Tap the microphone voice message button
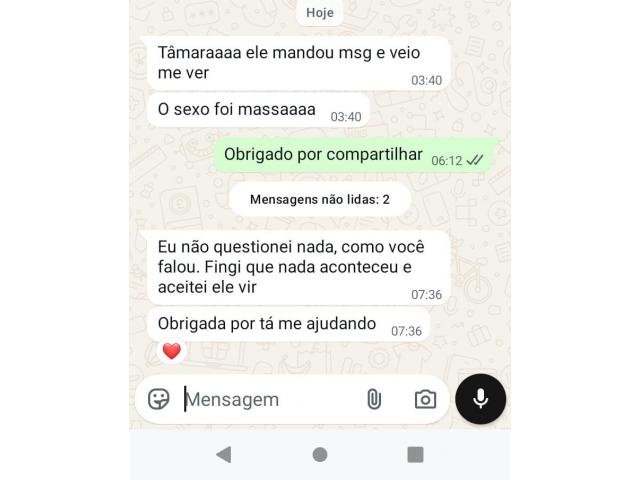The height and width of the screenshot is (480, 640). 480,399
